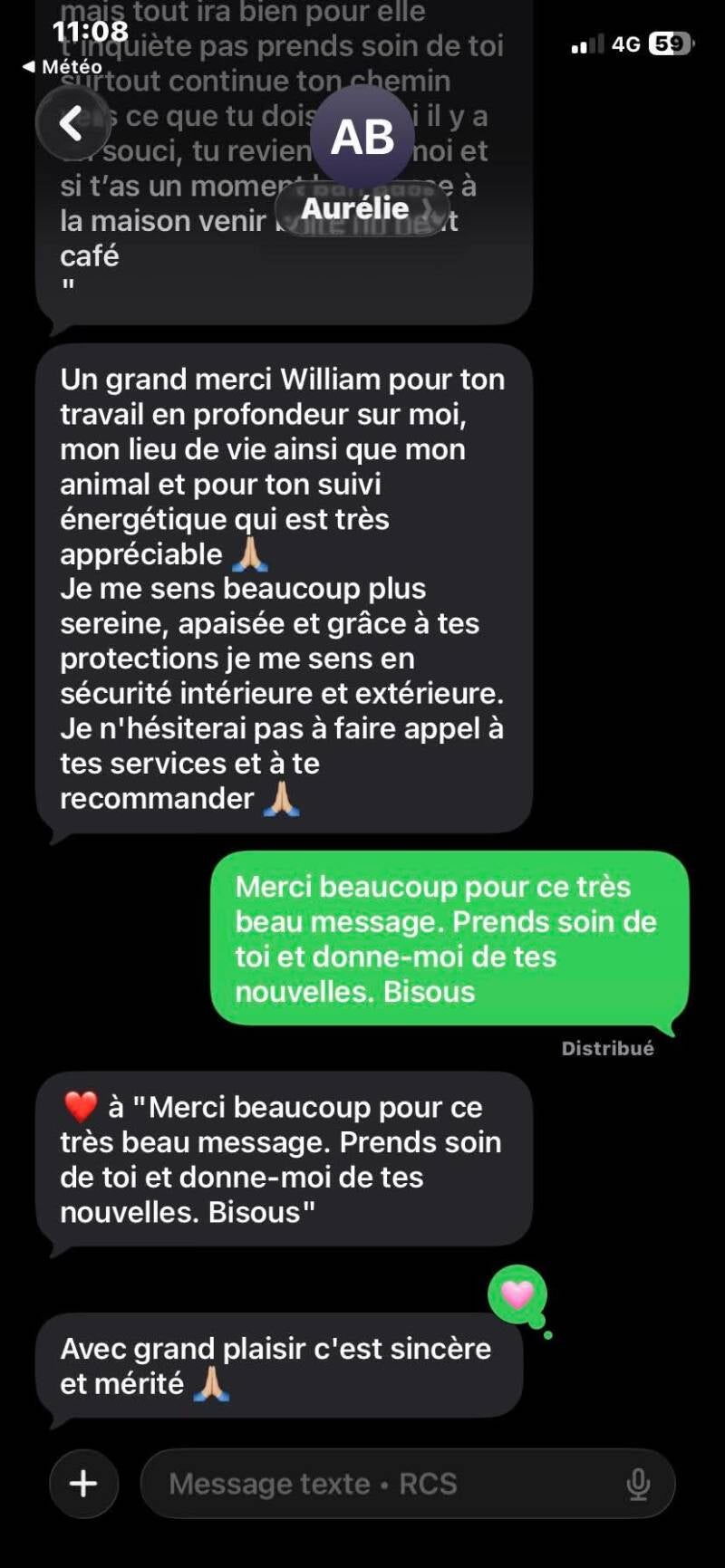Focus the Message texte RCS field

[381, 1484]
